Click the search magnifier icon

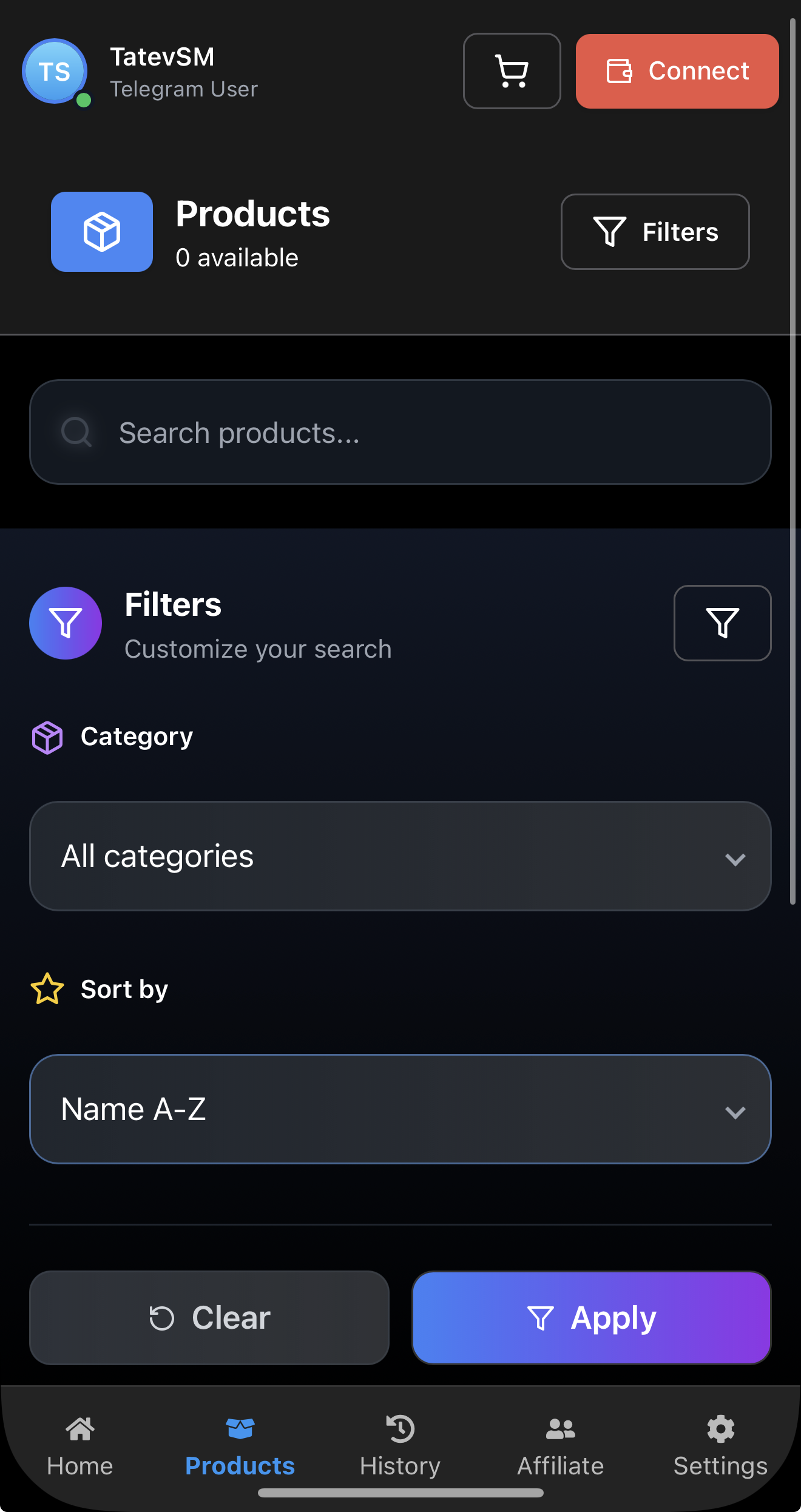click(75, 432)
